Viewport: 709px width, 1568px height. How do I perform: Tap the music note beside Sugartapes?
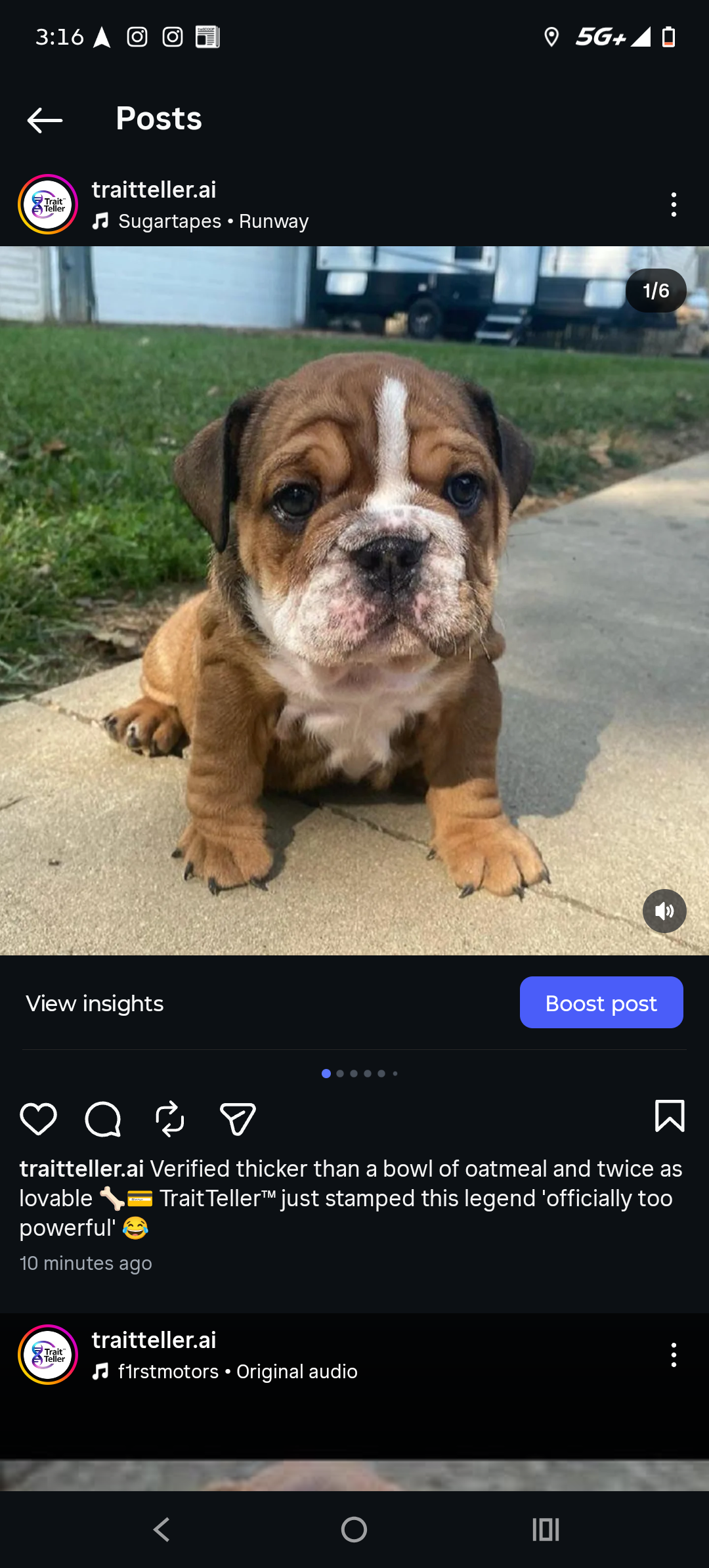click(101, 221)
